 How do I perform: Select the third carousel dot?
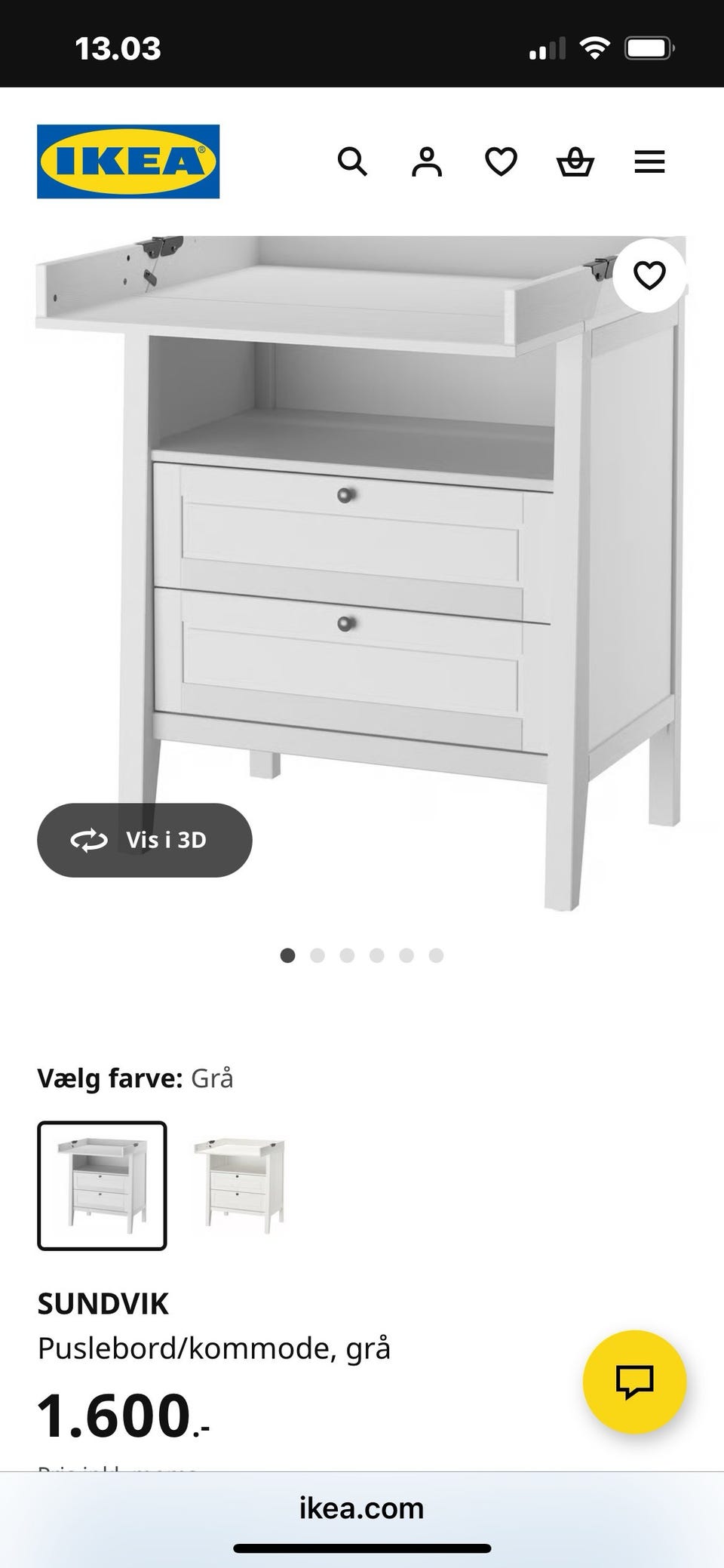[x=348, y=955]
